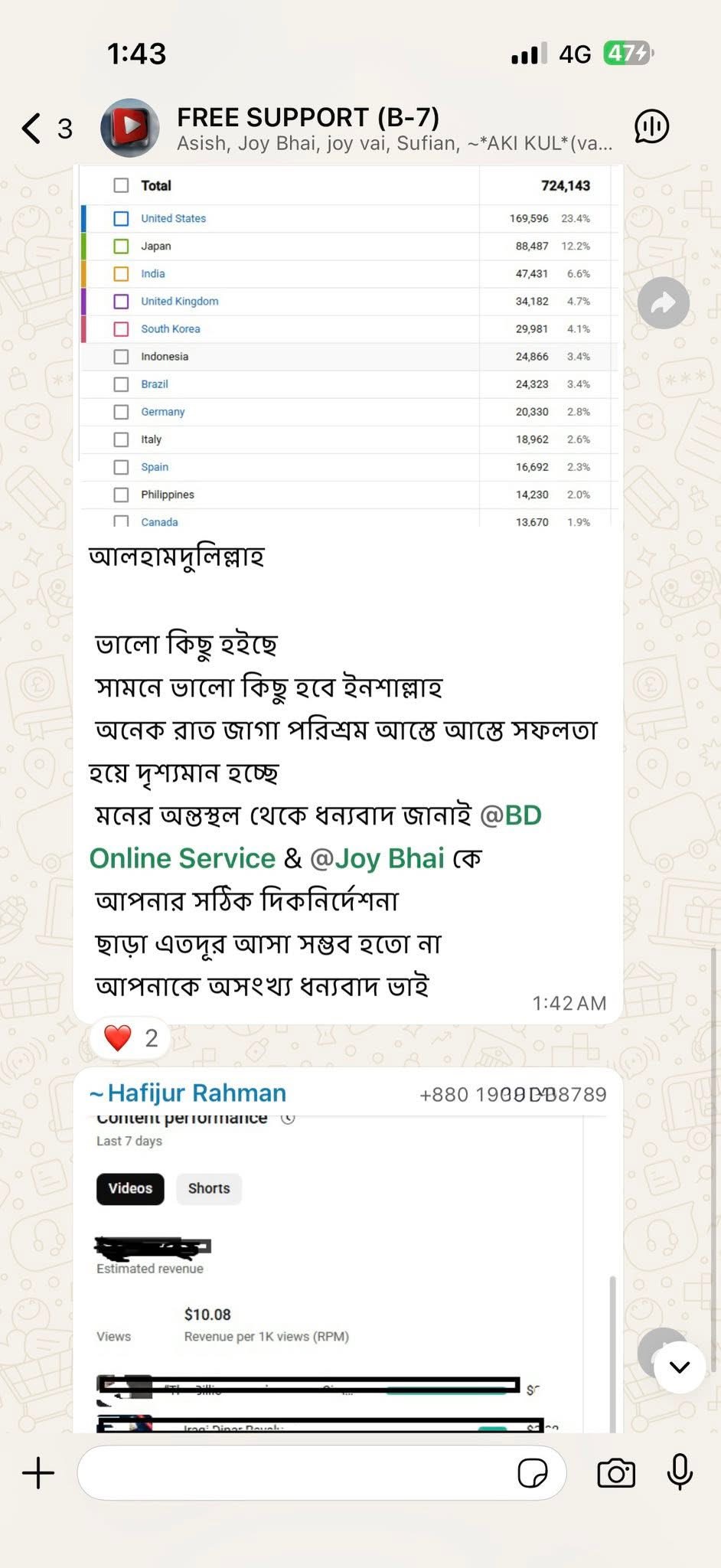The width and height of the screenshot is (721, 1568).
Task: View the heart reactions on the message
Action: (x=130, y=1038)
